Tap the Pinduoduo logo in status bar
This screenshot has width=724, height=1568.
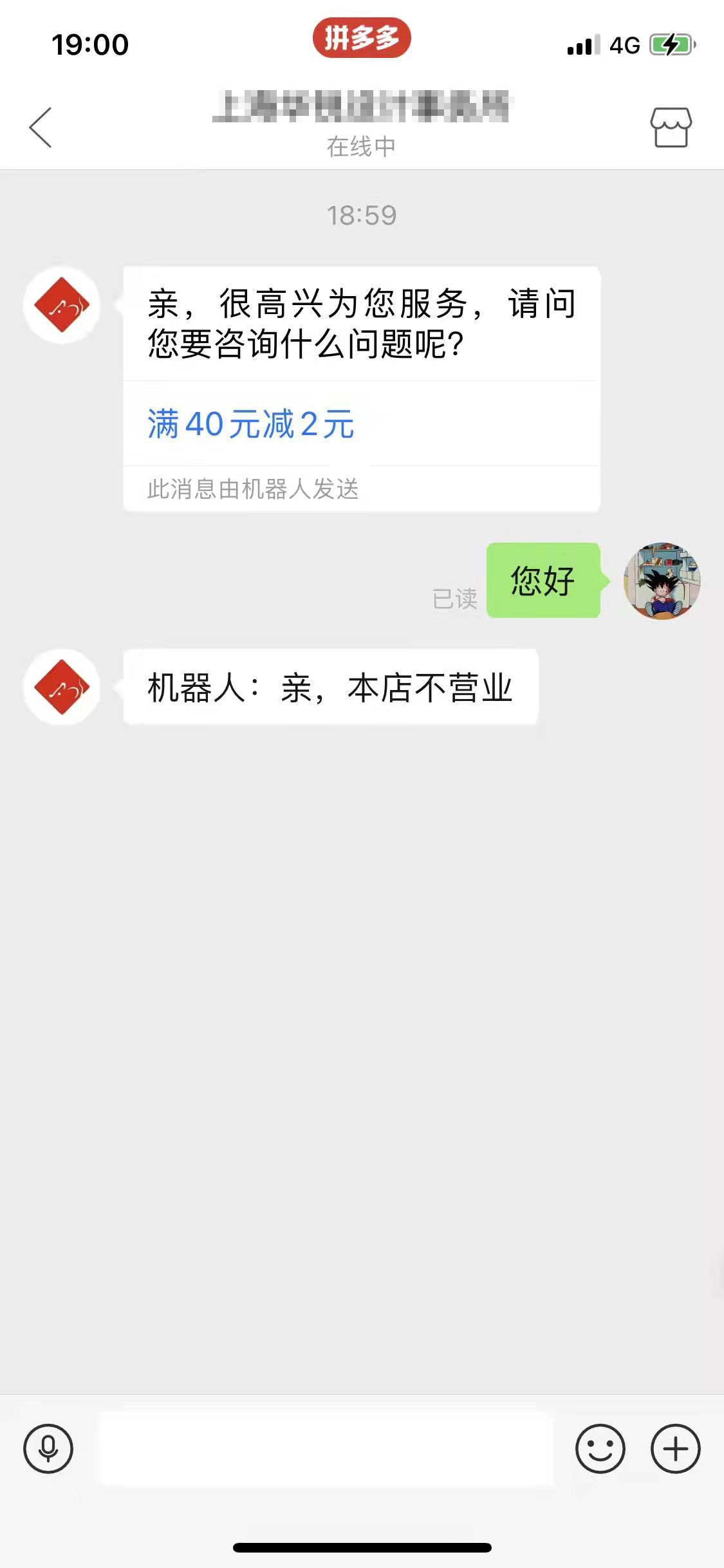pos(362,38)
